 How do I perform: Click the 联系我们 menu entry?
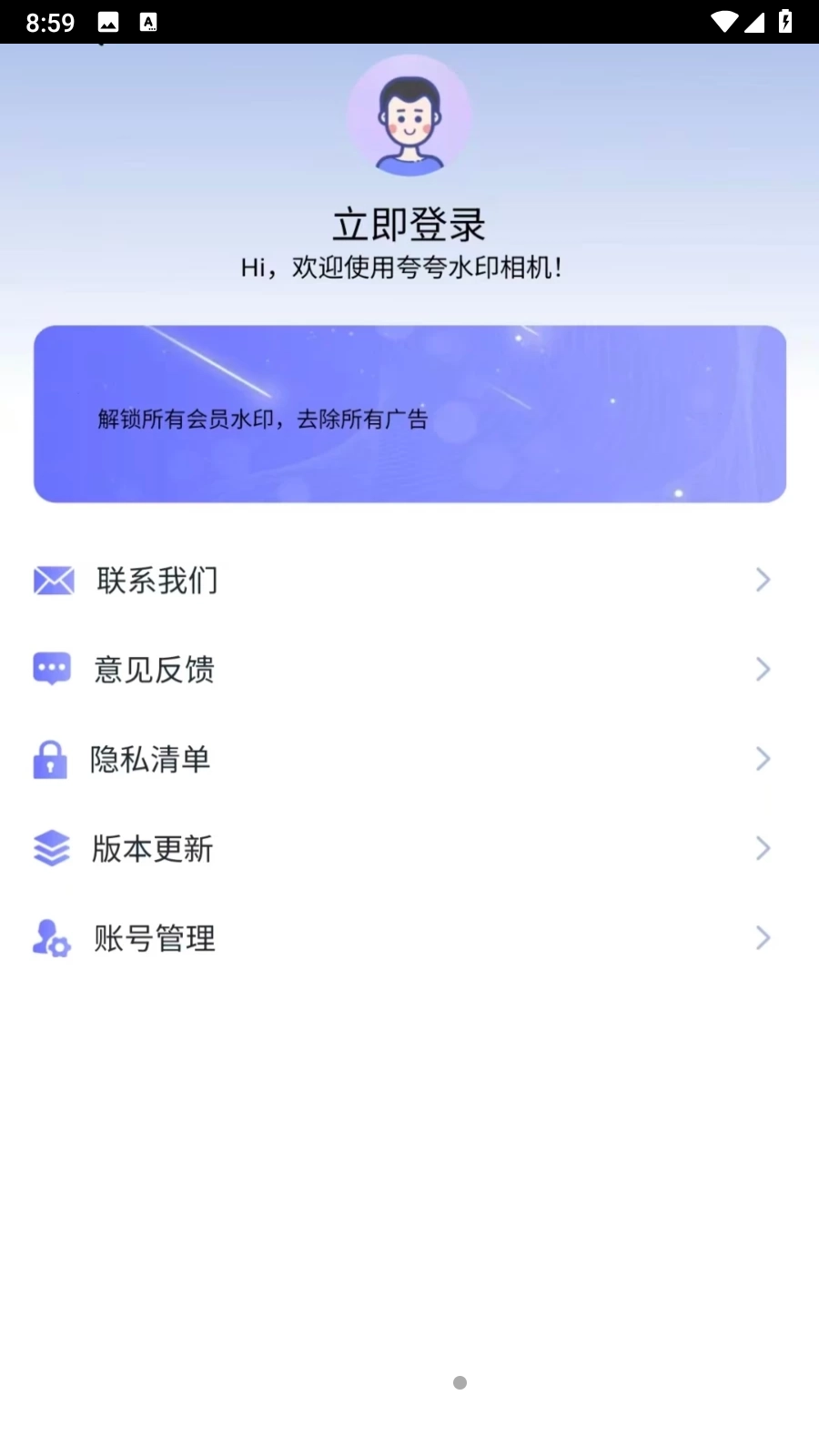(x=155, y=580)
